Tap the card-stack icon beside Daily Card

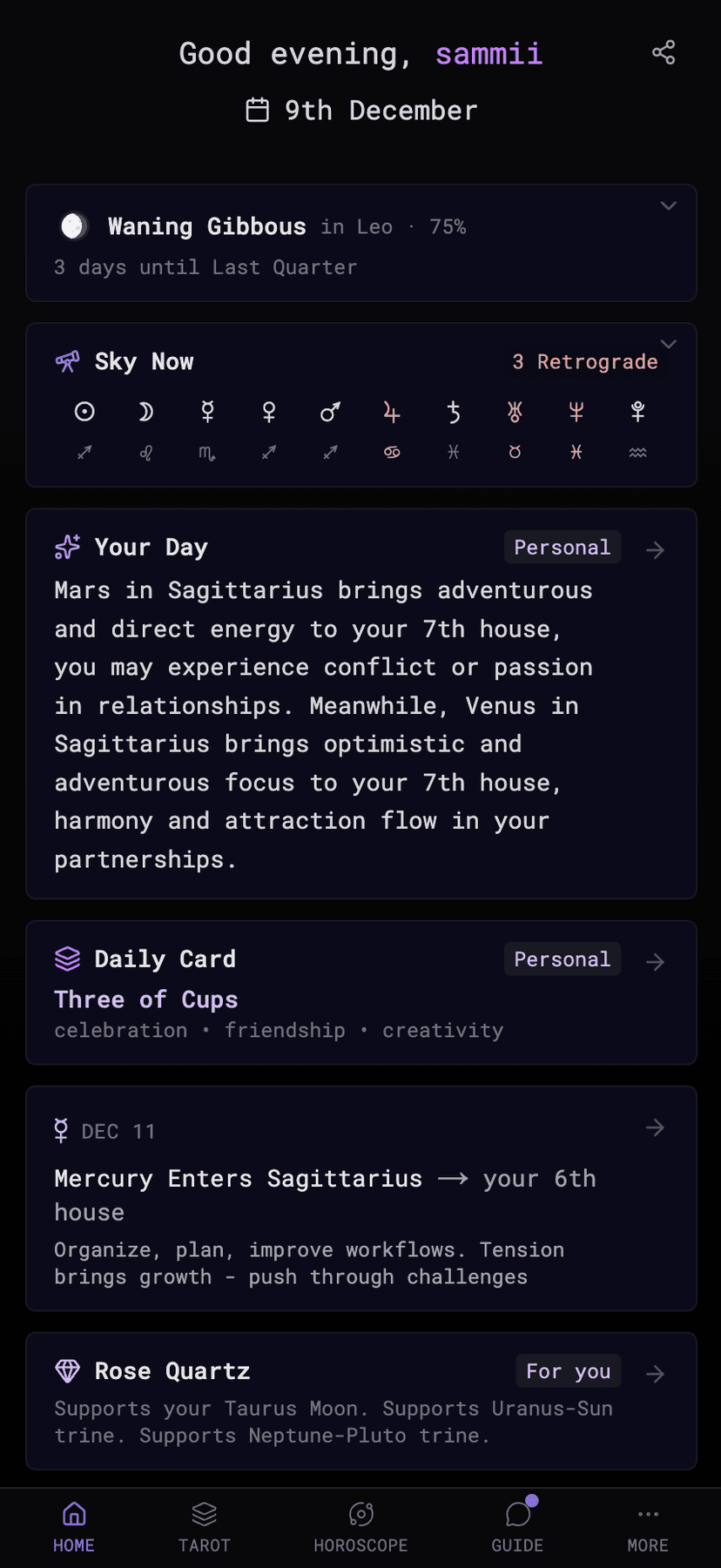click(67, 959)
